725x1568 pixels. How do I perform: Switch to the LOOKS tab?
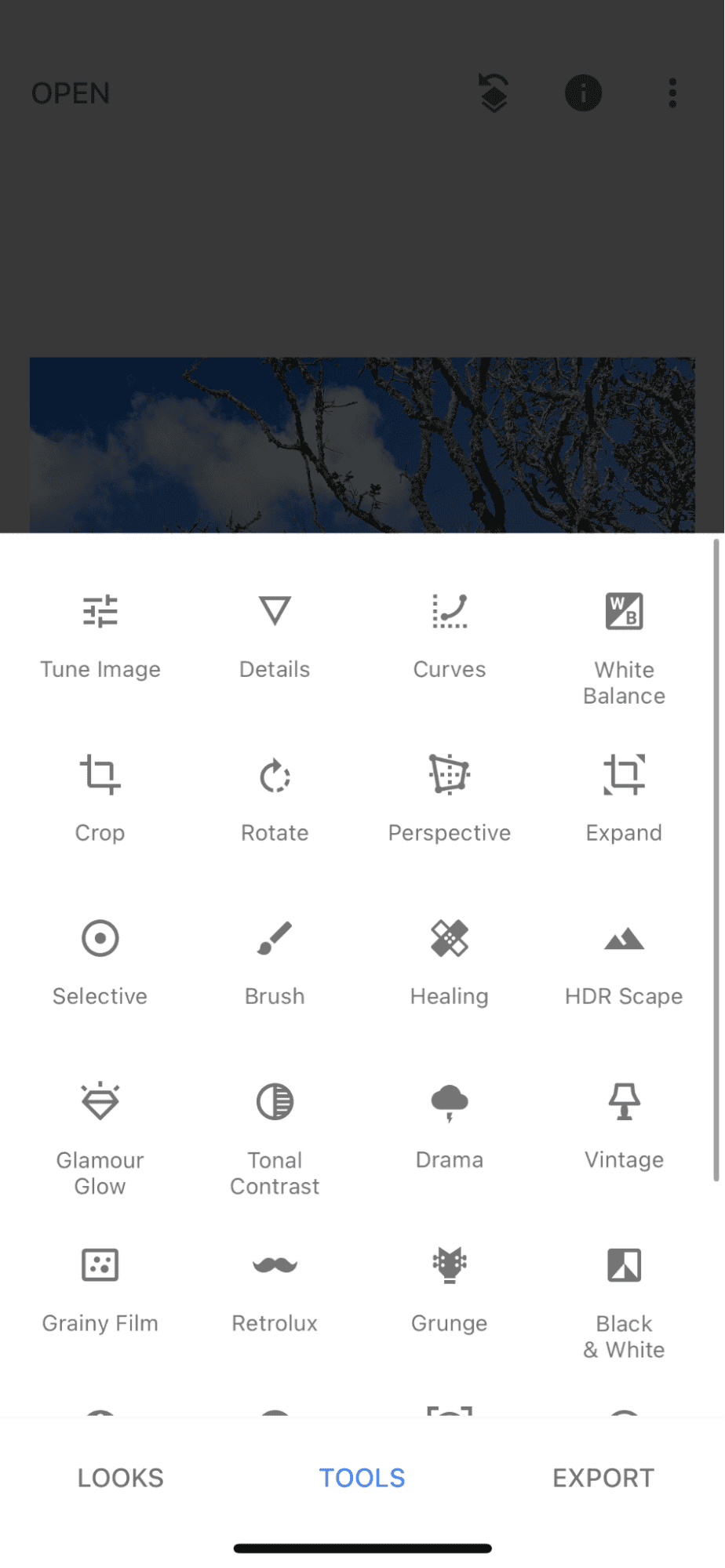pos(119,1477)
